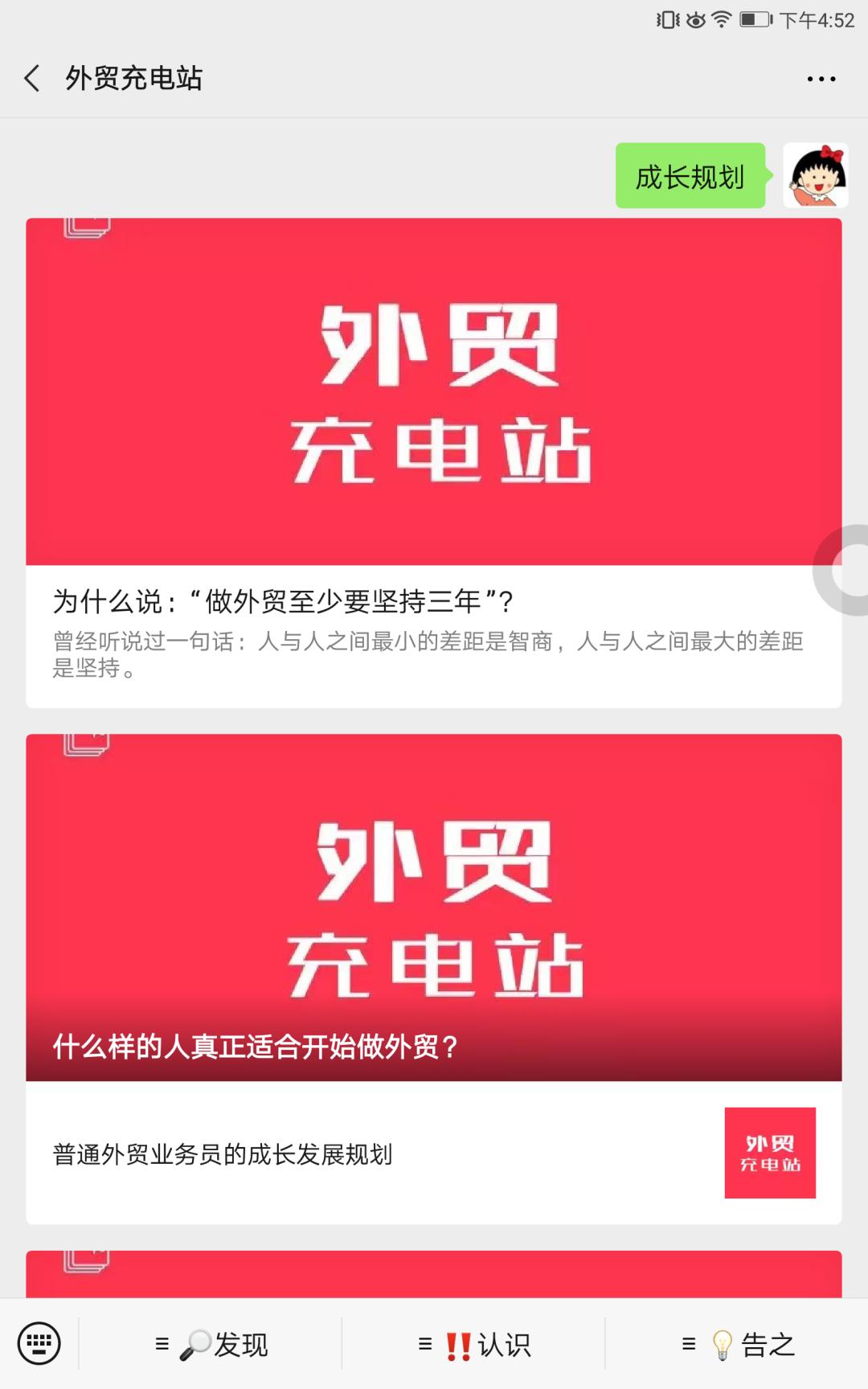The width and height of the screenshot is (868, 1389).
Task: Open more options with the three-dot icon
Action: [820, 79]
